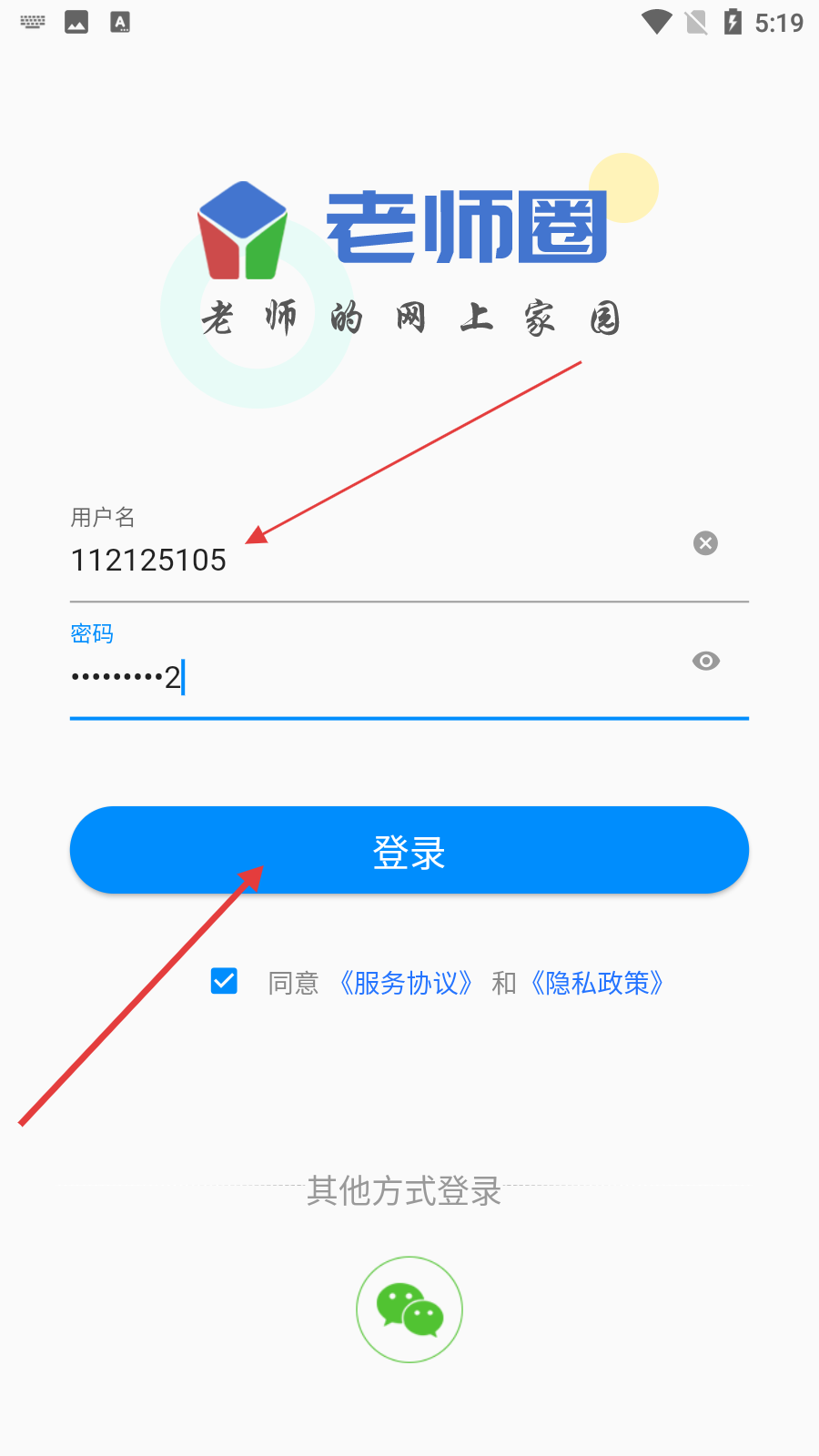
Task: Click the username input showing 112125105
Action: (273, 561)
